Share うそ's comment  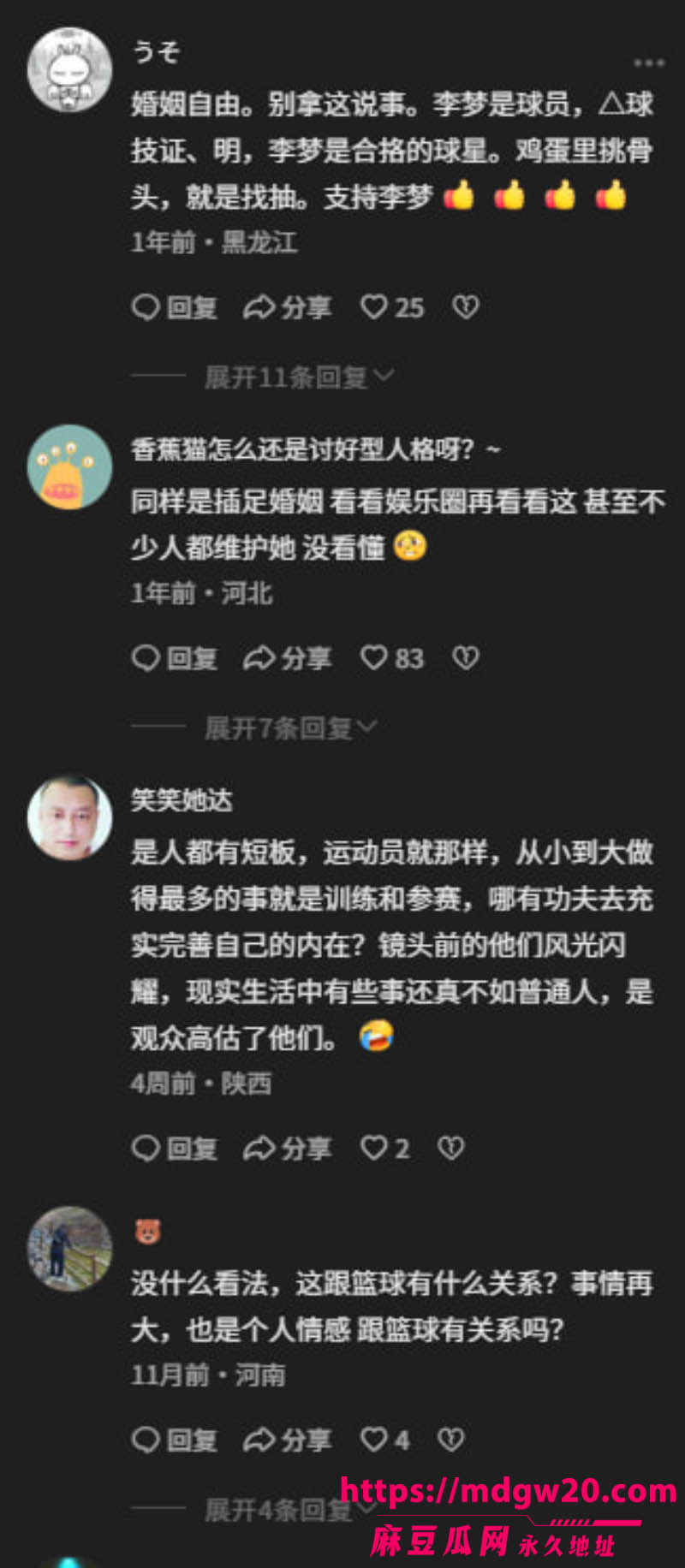pos(287,307)
